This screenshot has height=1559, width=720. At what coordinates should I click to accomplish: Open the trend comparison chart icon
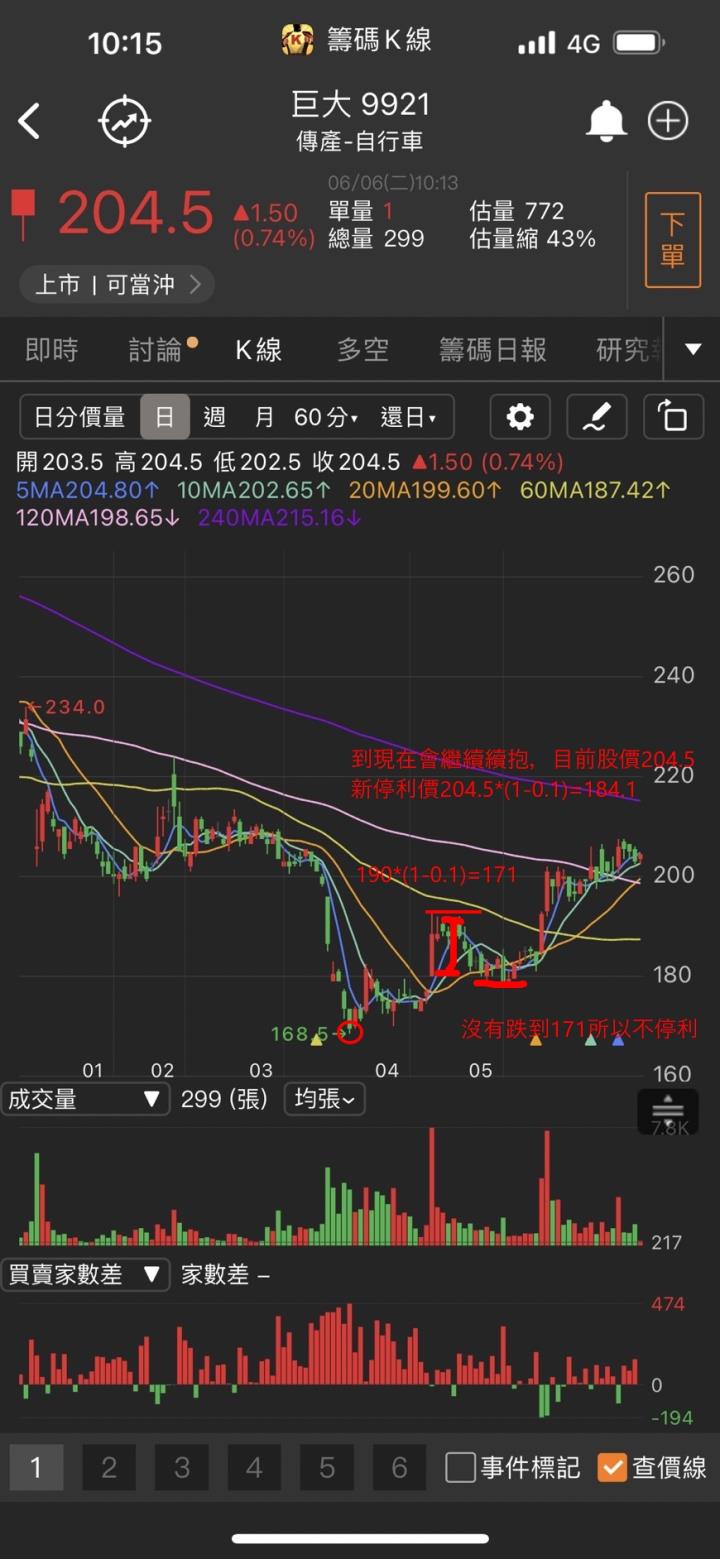(x=124, y=120)
